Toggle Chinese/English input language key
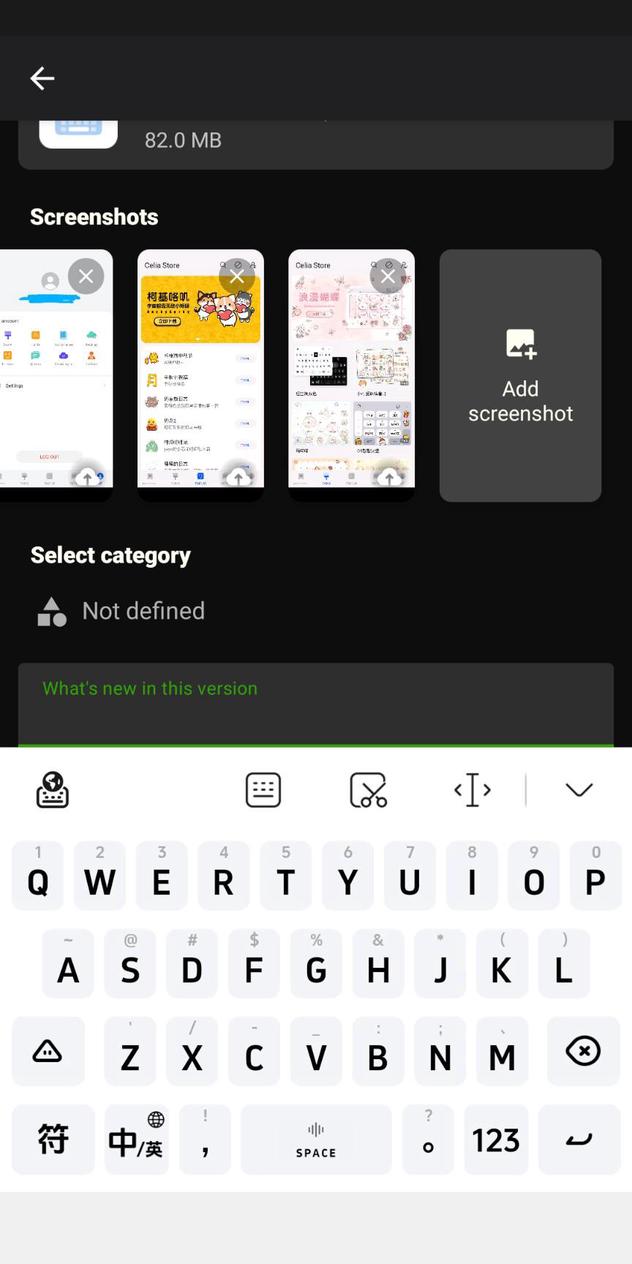 [136, 1140]
